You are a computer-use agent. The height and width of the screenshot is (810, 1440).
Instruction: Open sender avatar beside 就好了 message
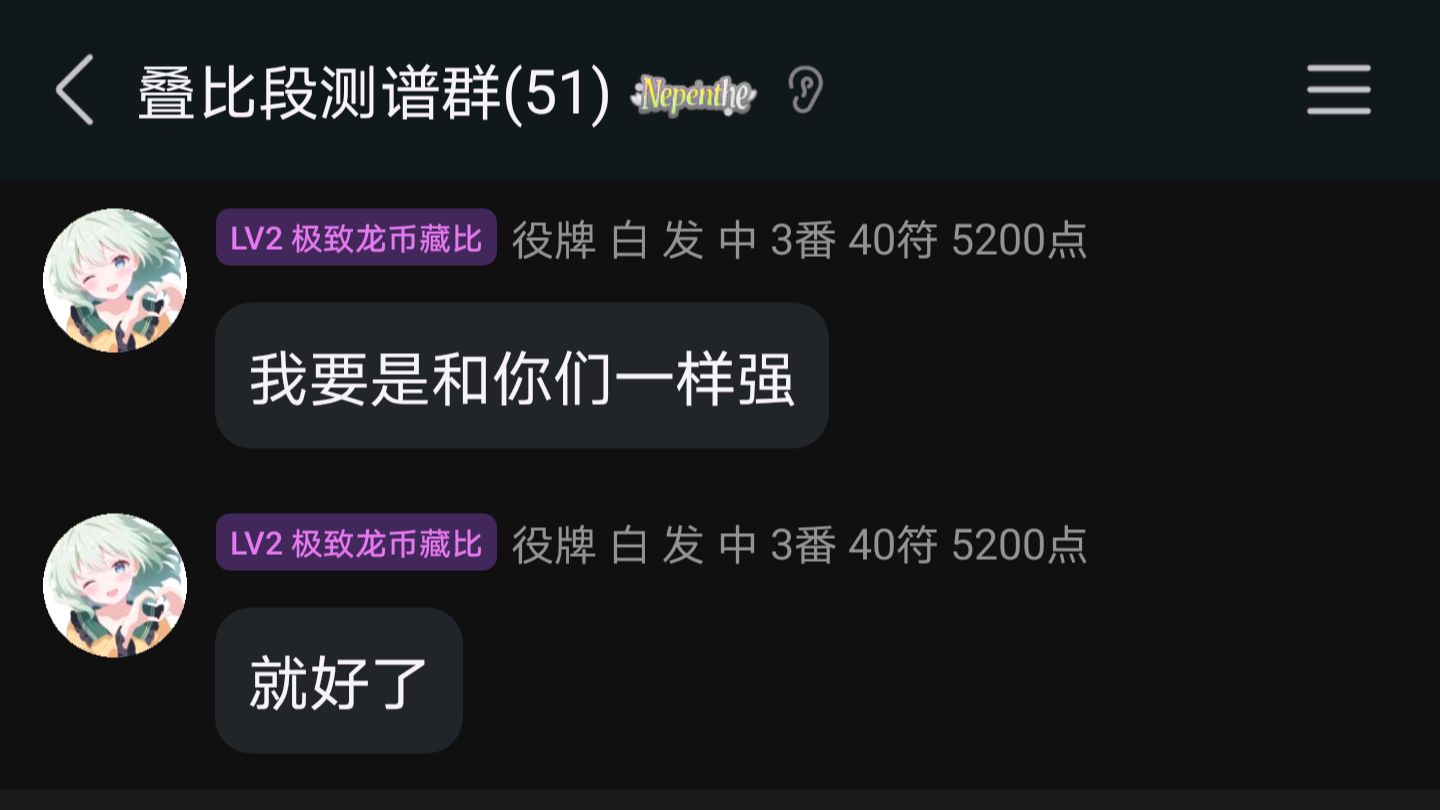pos(115,585)
